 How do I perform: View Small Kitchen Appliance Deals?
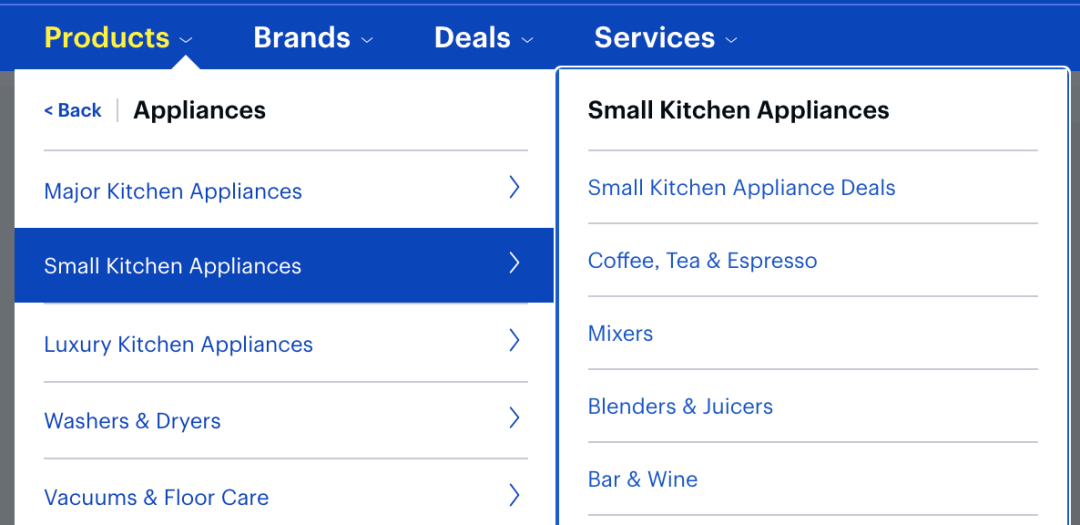(741, 188)
